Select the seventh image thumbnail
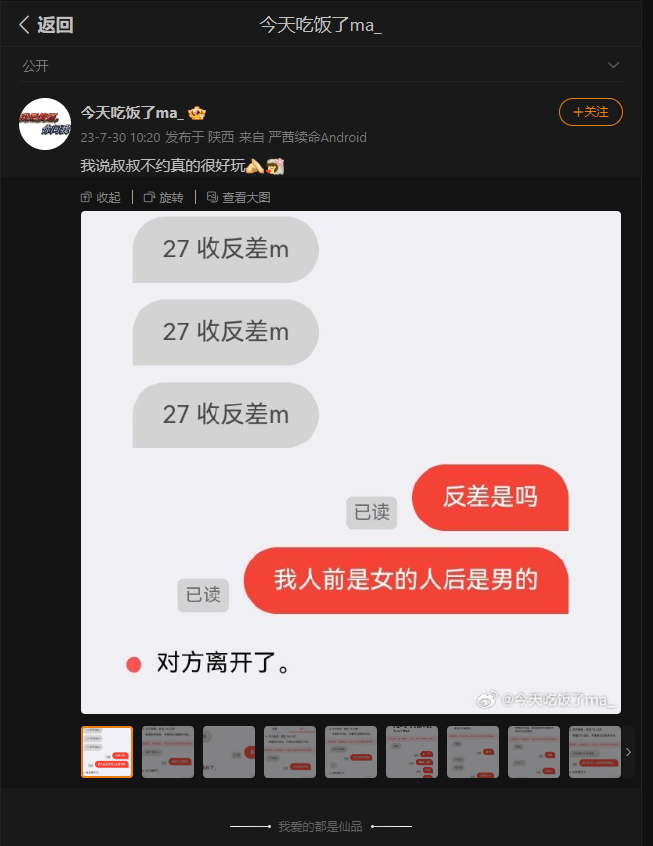This screenshot has width=653, height=846. click(473, 752)
